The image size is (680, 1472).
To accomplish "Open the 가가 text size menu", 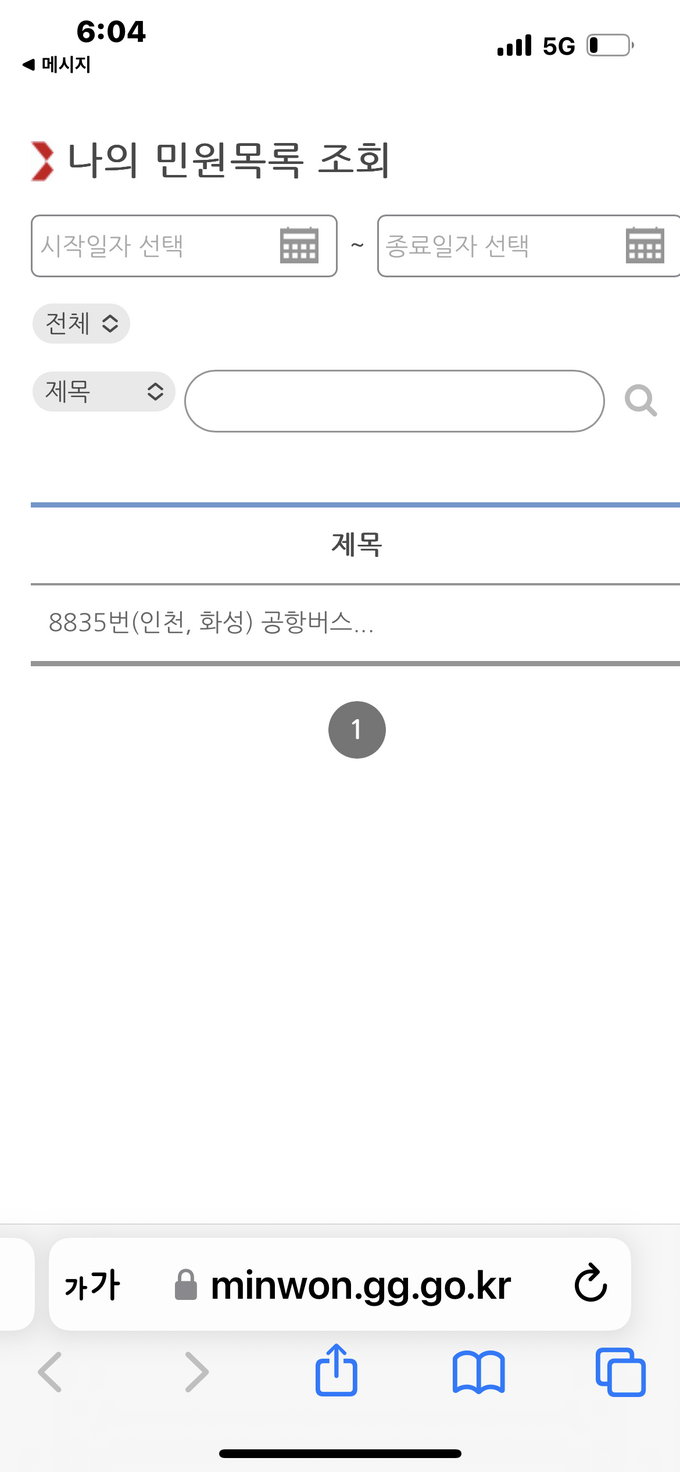I will pyautogui.click(x=92, y=1285).
